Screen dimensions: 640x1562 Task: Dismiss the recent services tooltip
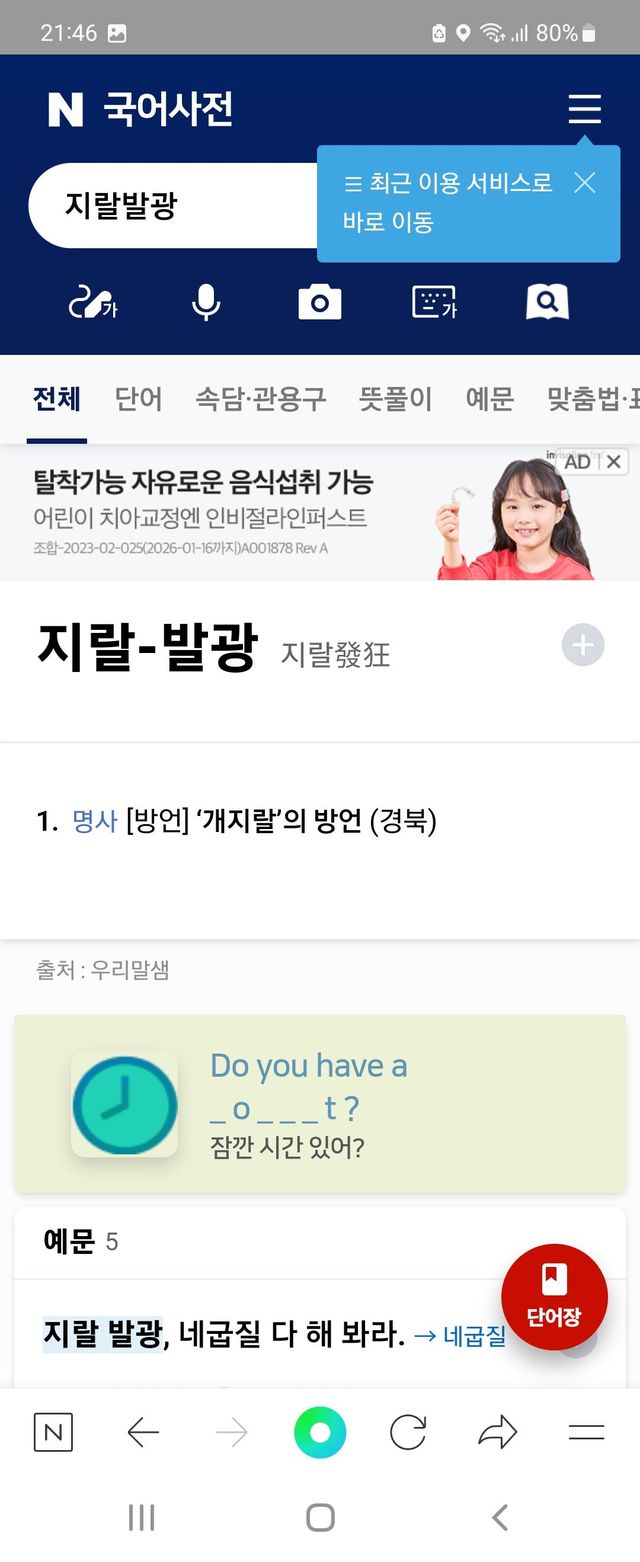click(585, 182)
